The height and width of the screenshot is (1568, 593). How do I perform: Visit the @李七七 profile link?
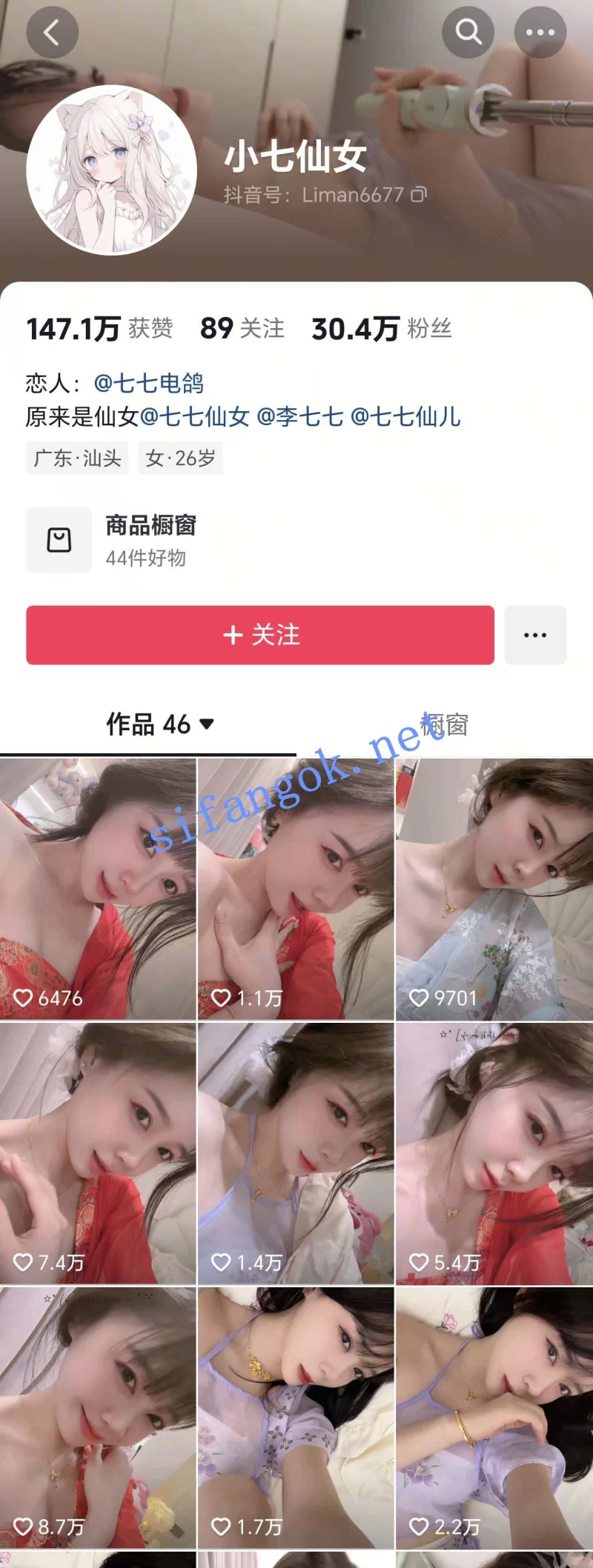pyautogui.click(x=299, y=417)
